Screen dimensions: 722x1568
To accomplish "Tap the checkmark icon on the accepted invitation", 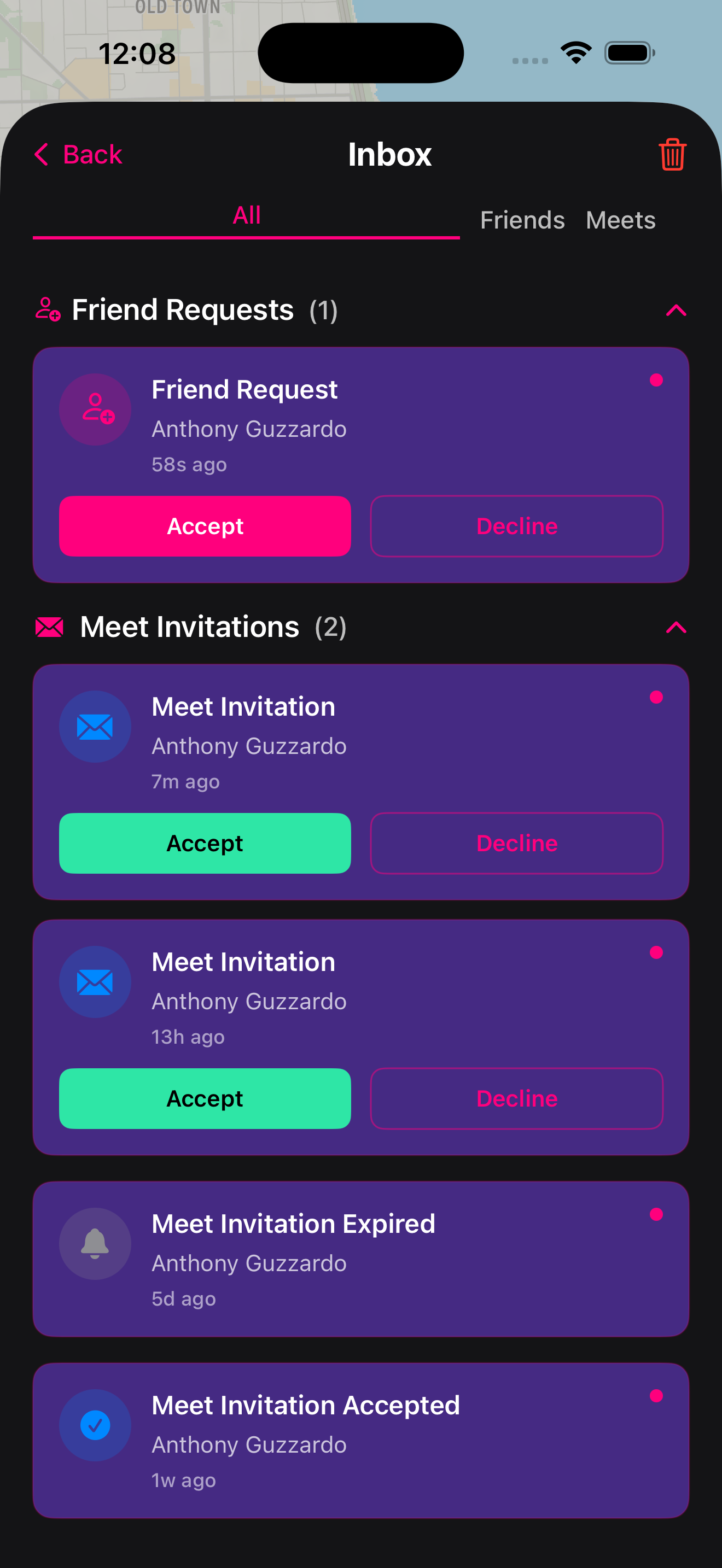I will click(95, 1425).
